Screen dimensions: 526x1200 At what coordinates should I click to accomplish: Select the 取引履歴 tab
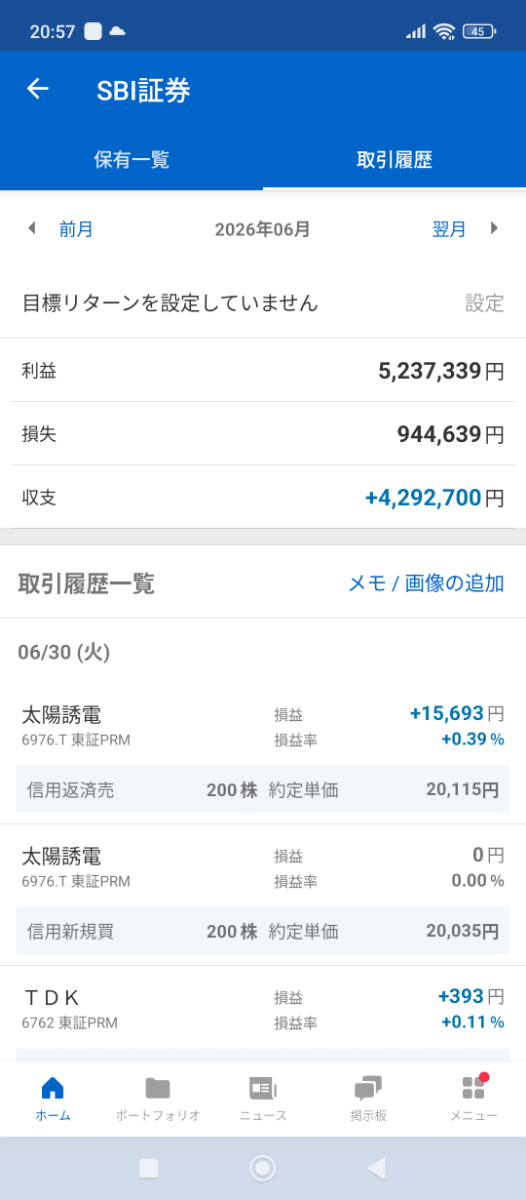395,160
